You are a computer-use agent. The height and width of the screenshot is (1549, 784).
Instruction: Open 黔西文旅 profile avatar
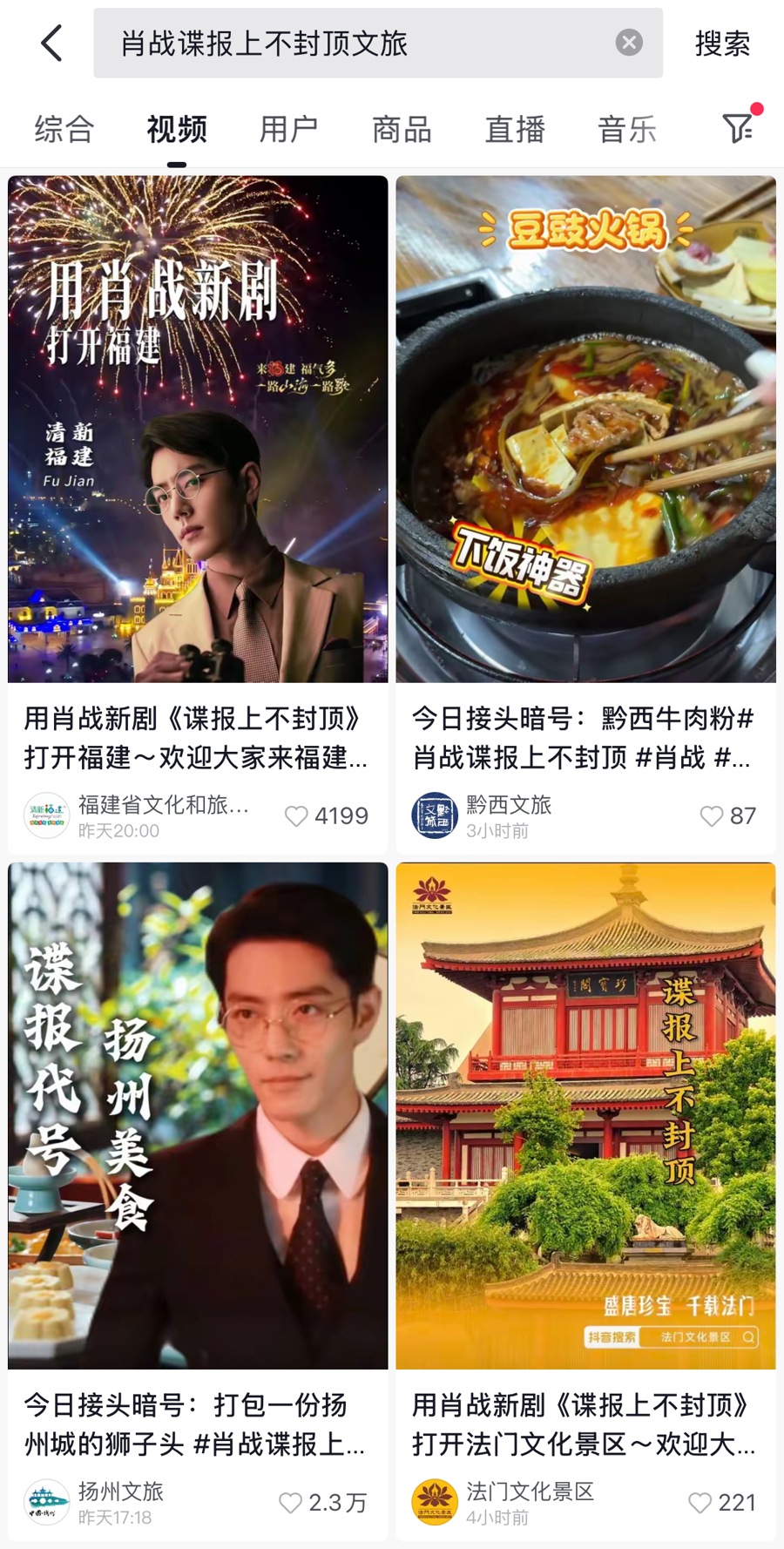point(434,815)
